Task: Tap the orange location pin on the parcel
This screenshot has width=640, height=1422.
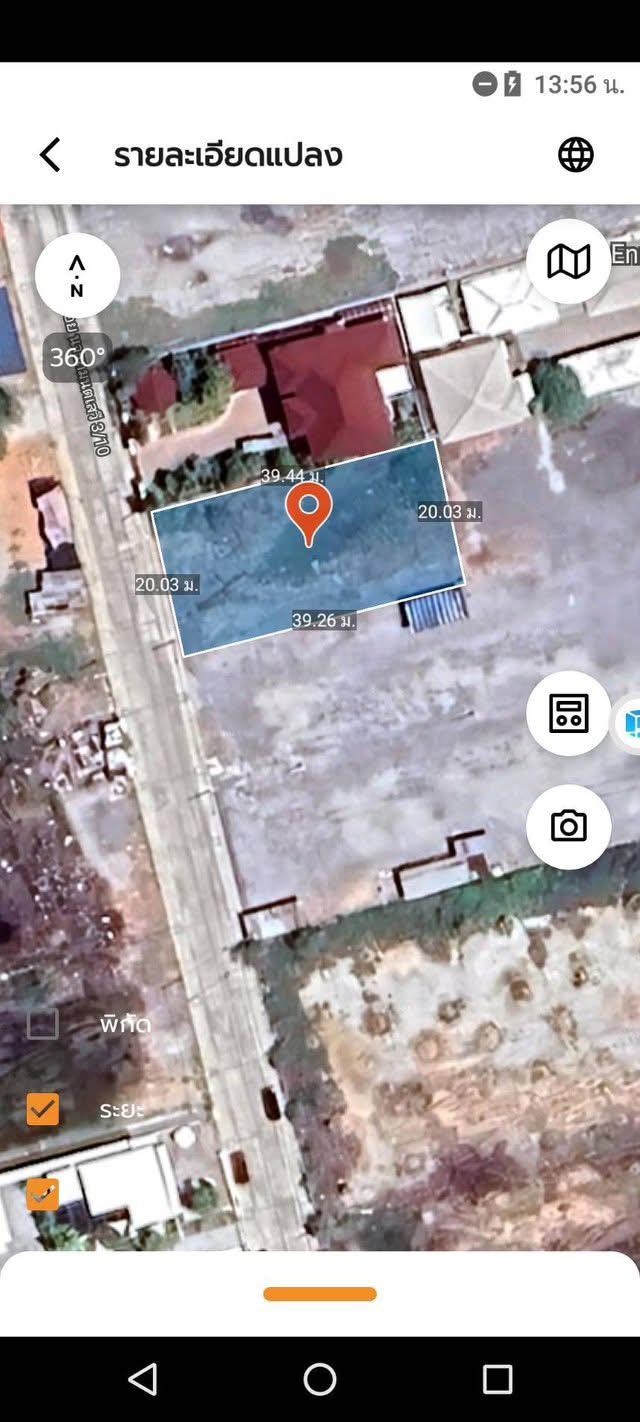Action: (x=309, y=513)
